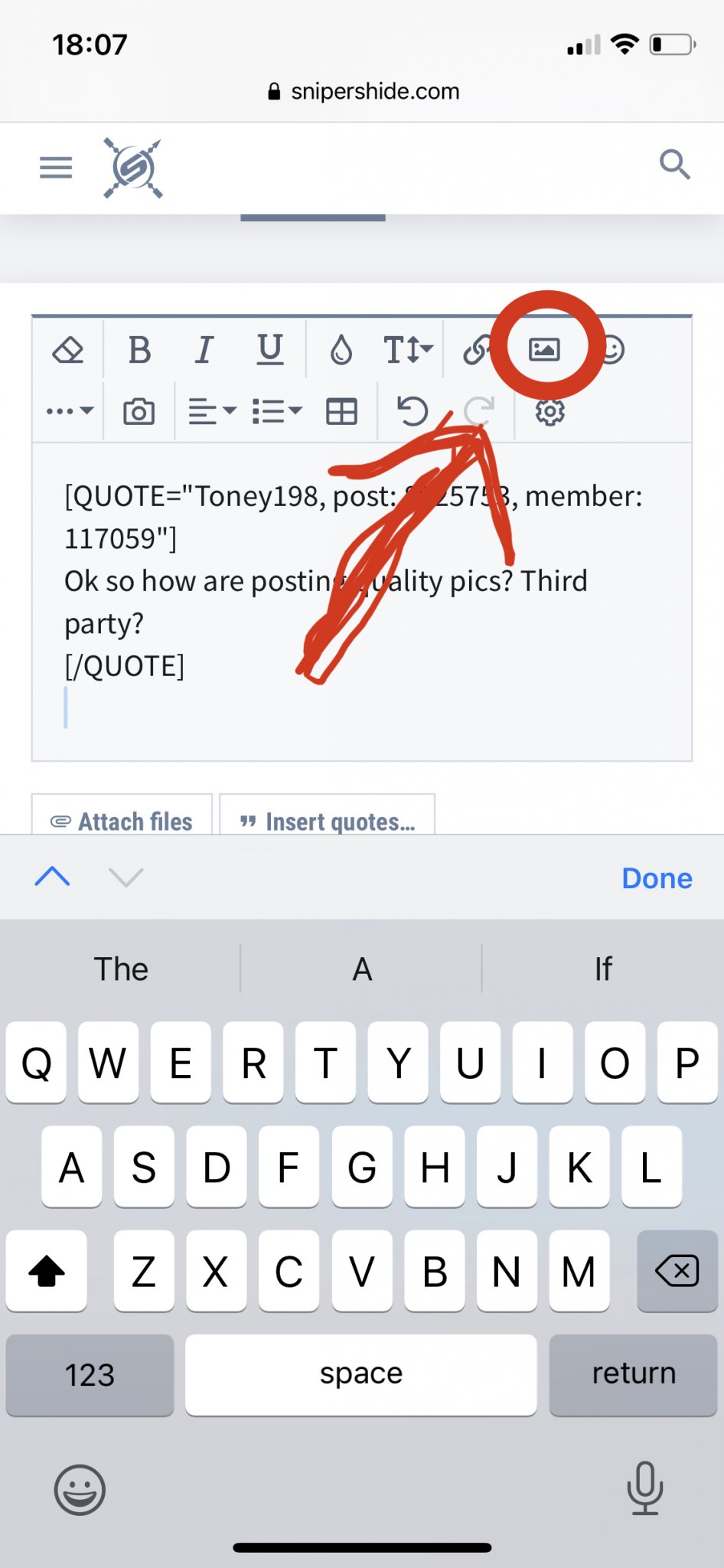Apply underline formatting
724x1568 pixels.
(269, 350)
